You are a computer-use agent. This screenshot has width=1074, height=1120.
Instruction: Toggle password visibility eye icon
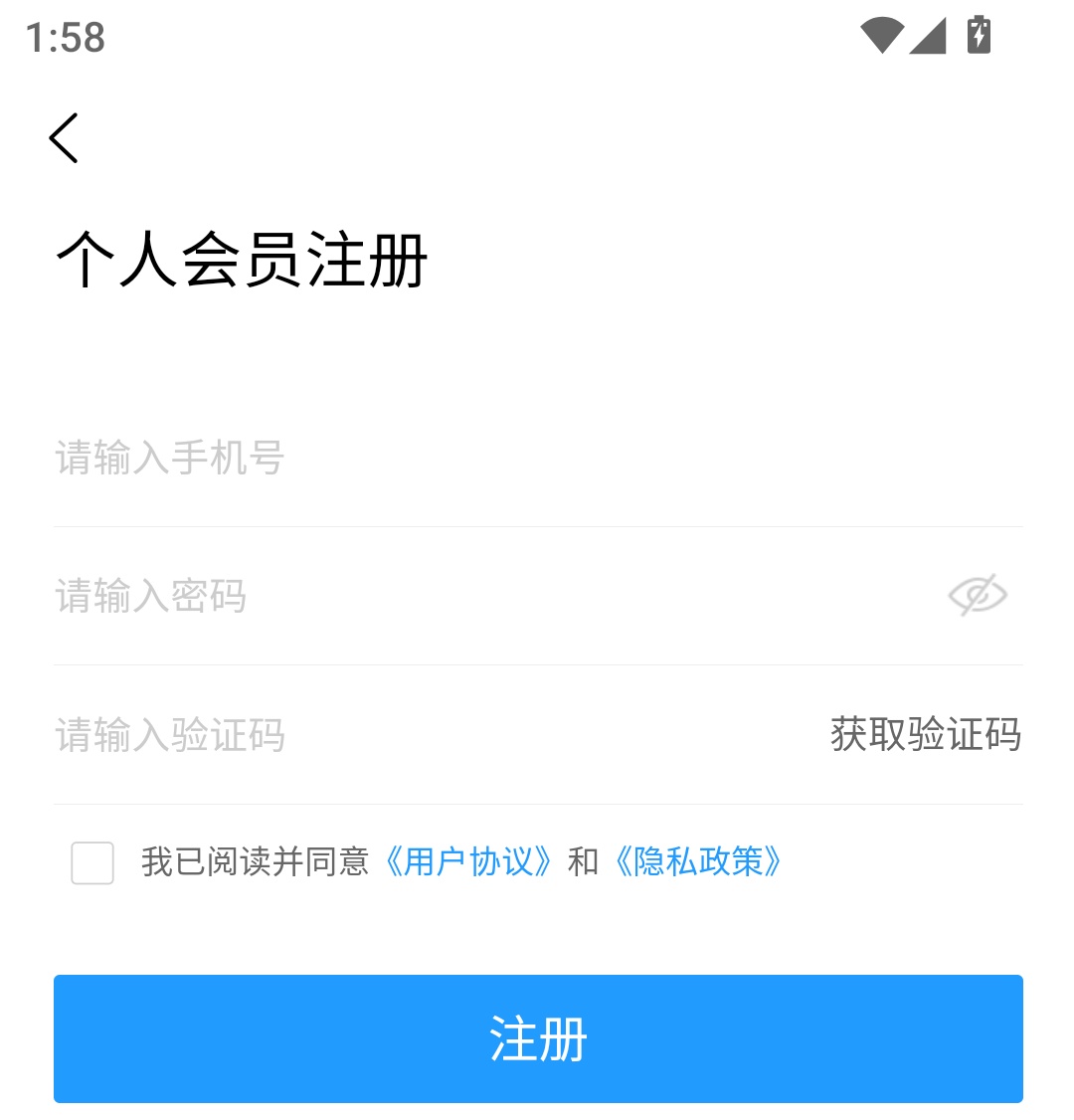977,596
